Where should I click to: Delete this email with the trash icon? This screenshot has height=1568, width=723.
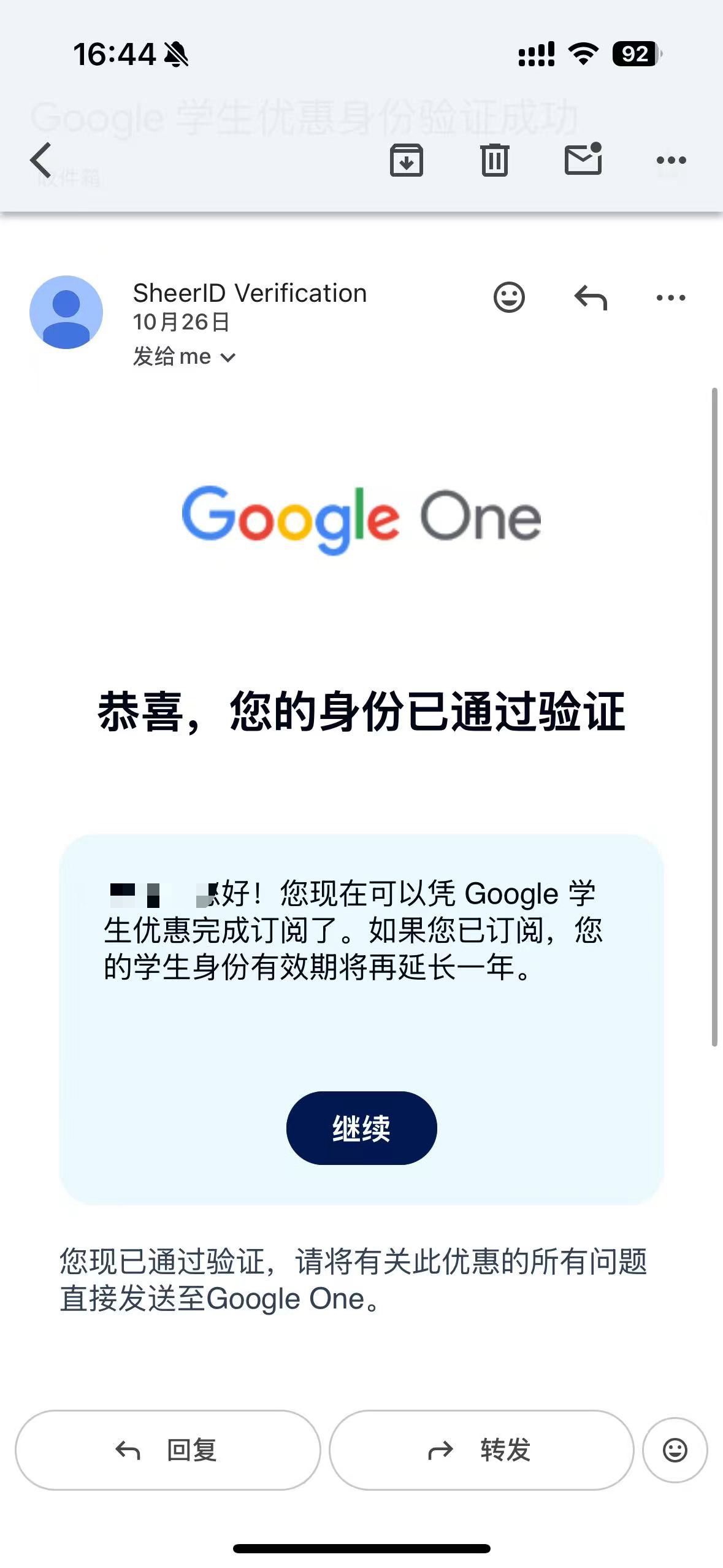(x=495, y=160)
